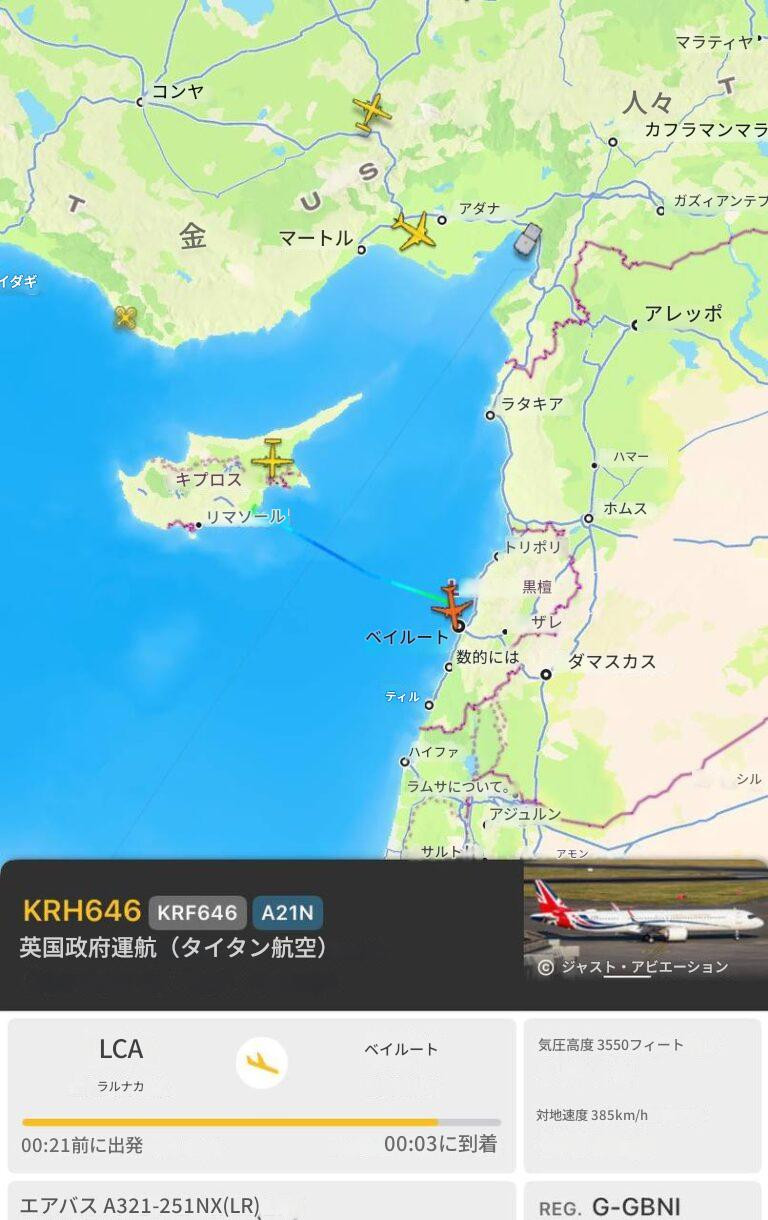
Task: Tap the small yellow aircraft on Turkey's southwest coast
Action: tap(125, 317)
